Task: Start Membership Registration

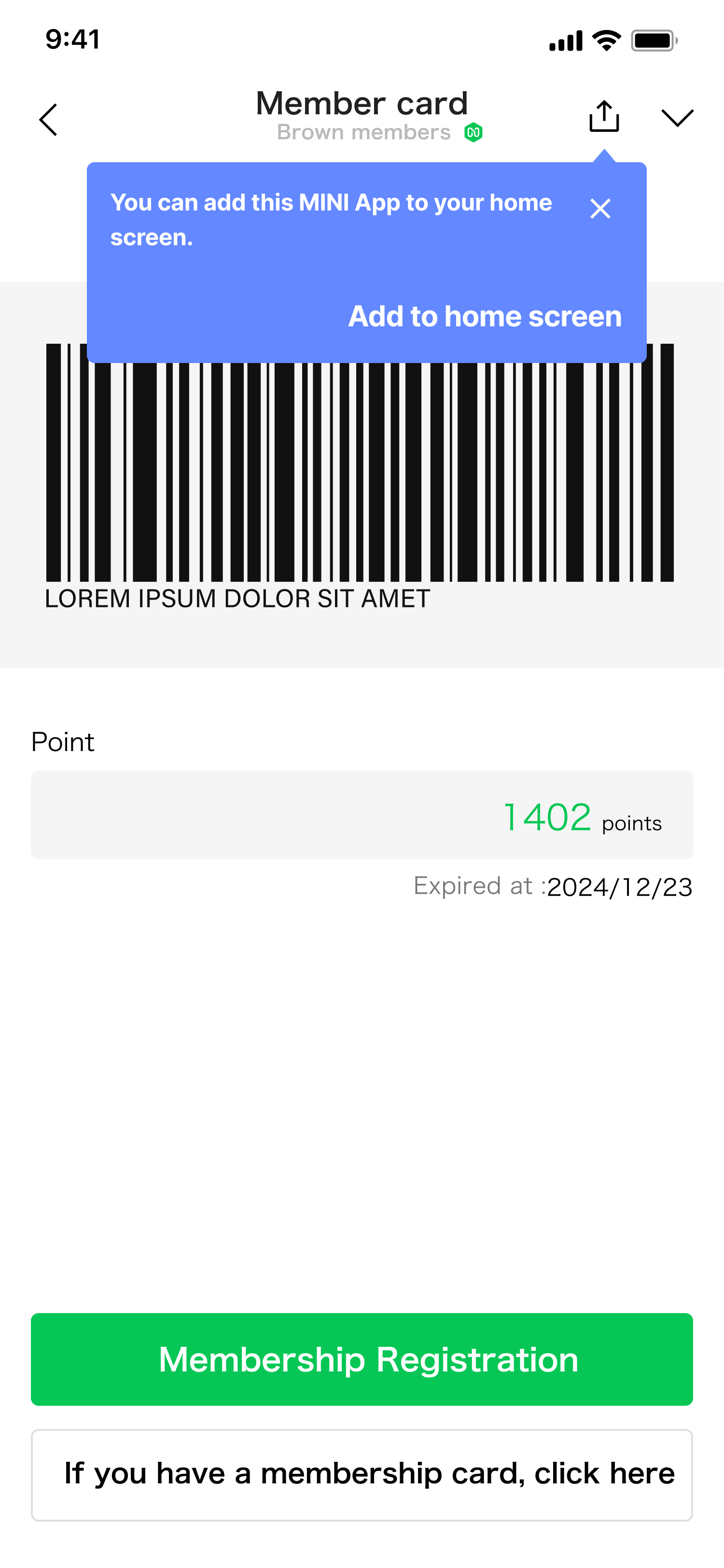Action: click(x=362, y=1359)
